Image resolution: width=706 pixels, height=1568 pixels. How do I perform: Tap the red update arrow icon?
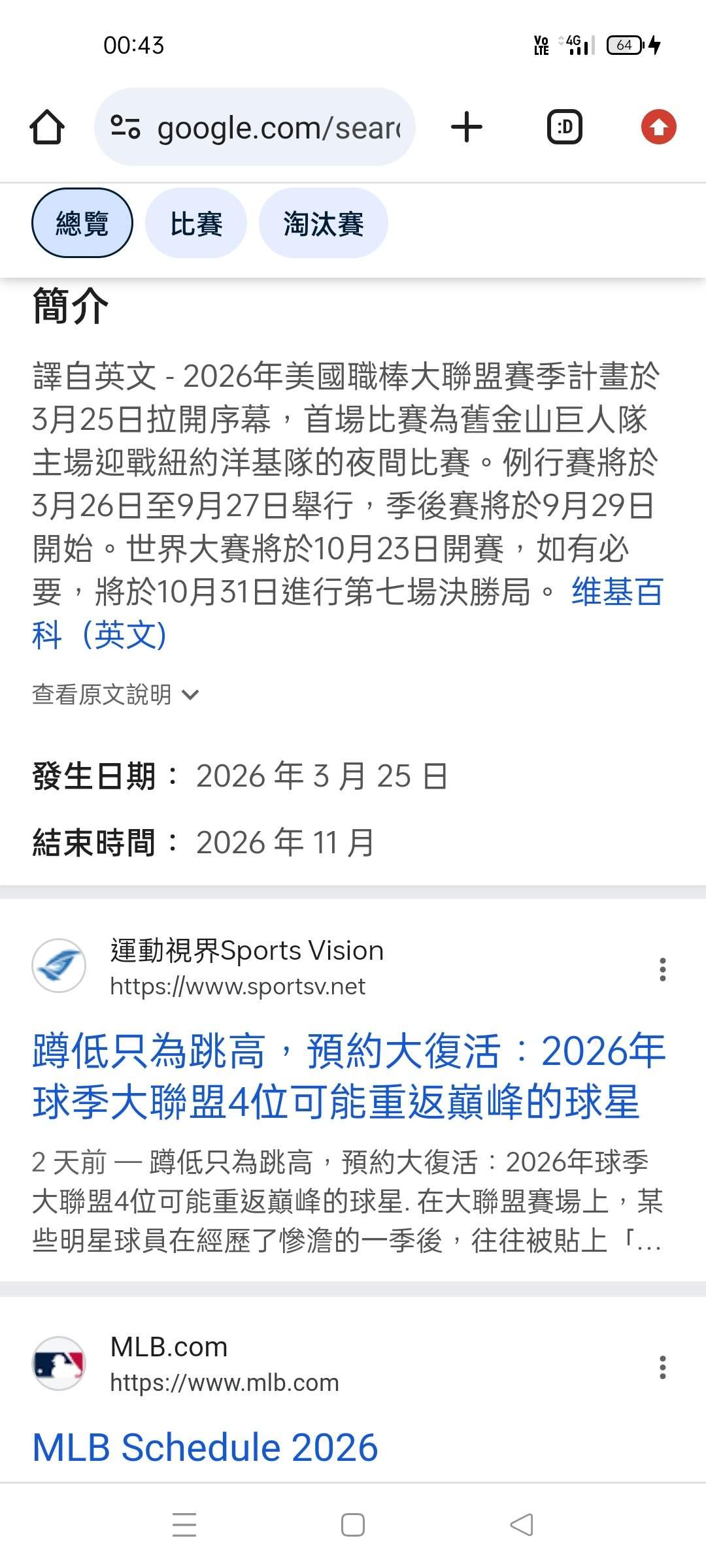pos(658,127)
